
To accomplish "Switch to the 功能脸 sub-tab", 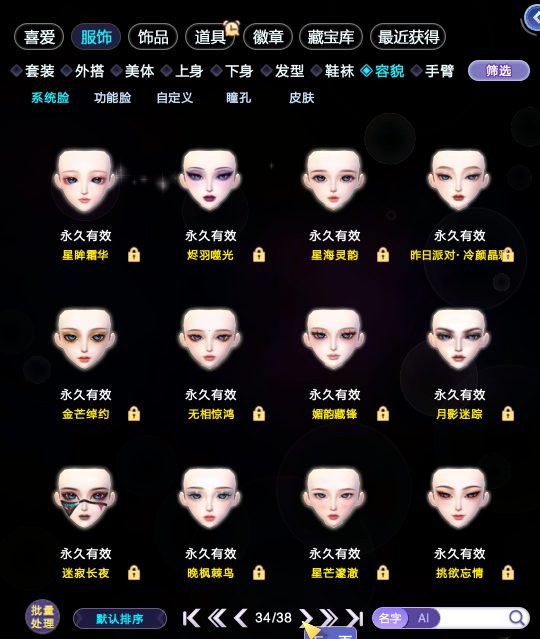I will tap(112, 98).
